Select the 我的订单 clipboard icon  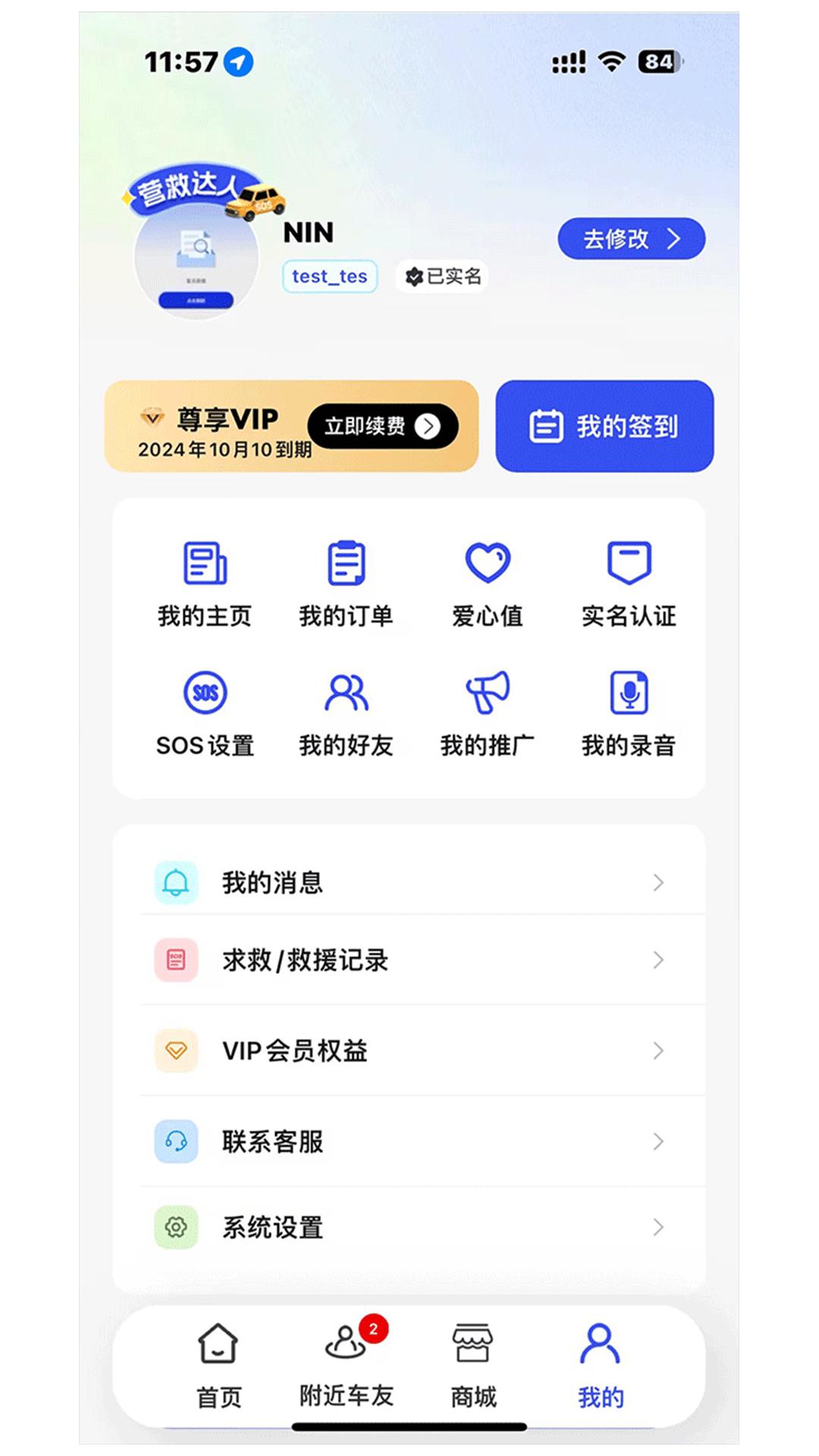[347, 565]
